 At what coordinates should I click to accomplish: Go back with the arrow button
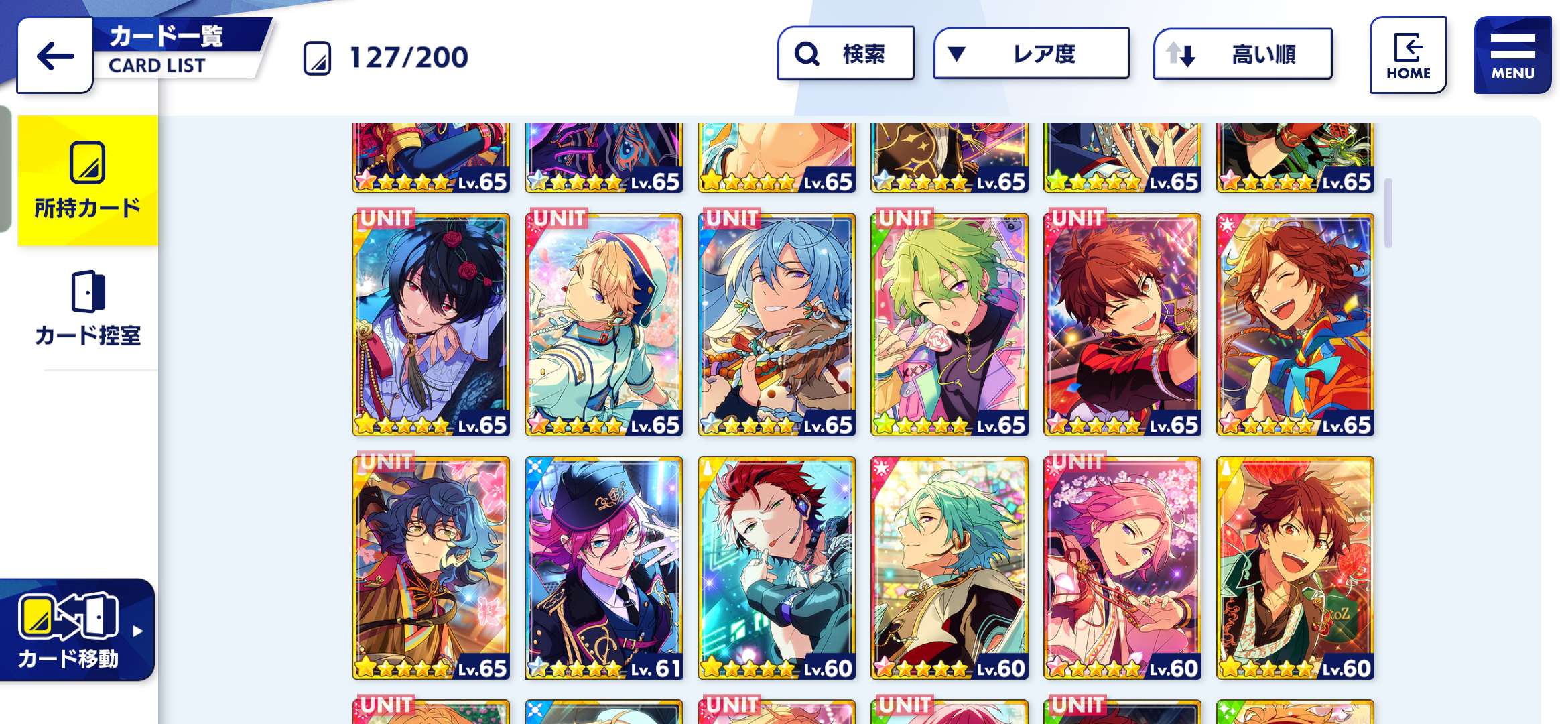(55, 56)
